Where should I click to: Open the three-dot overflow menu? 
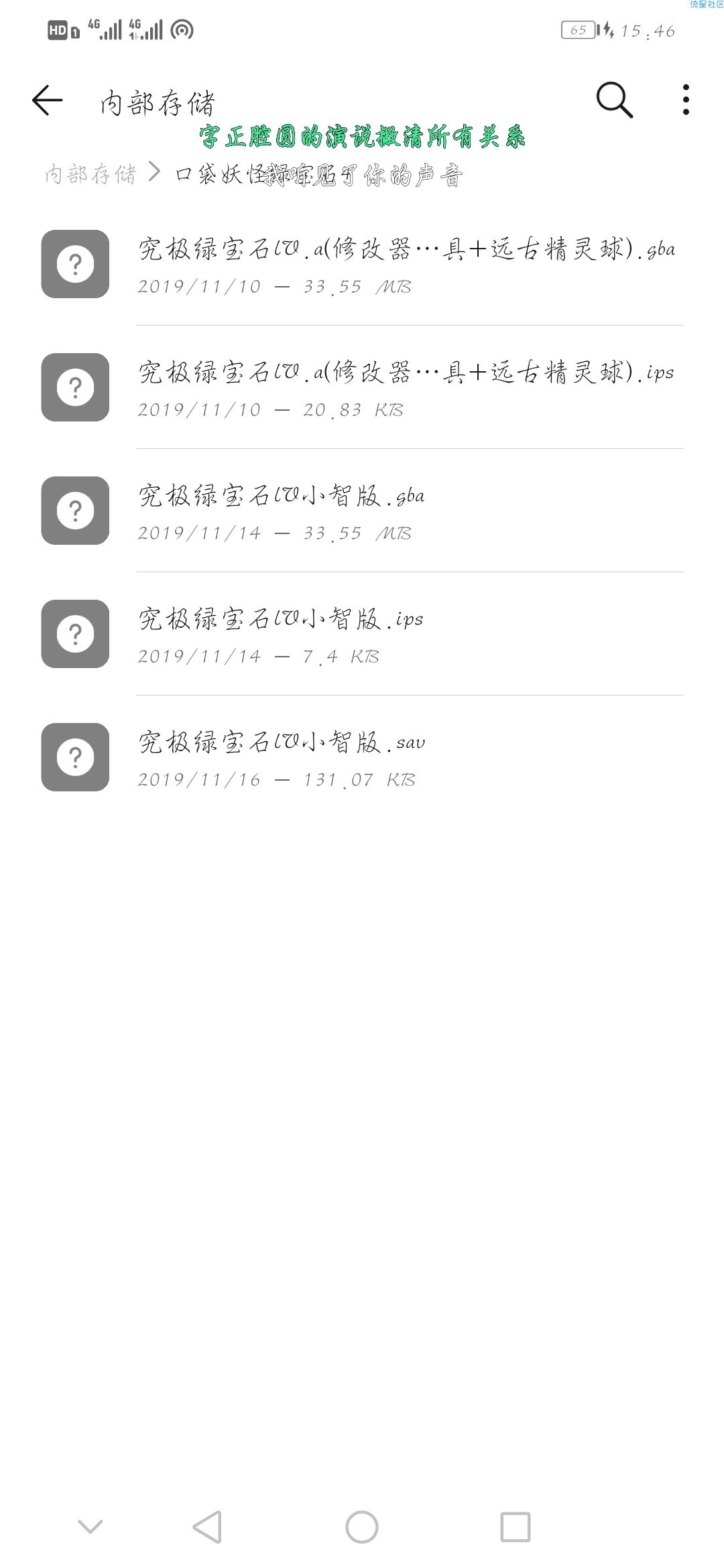point(686,100)
